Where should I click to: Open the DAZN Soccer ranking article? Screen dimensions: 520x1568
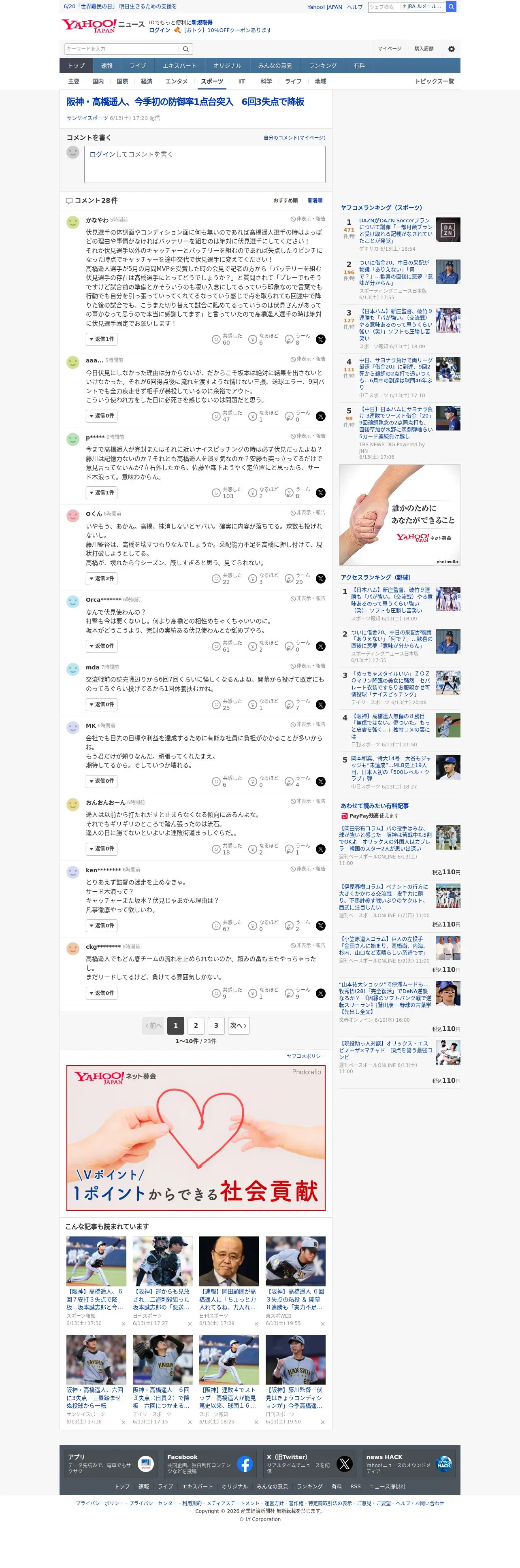coord(396,231)
